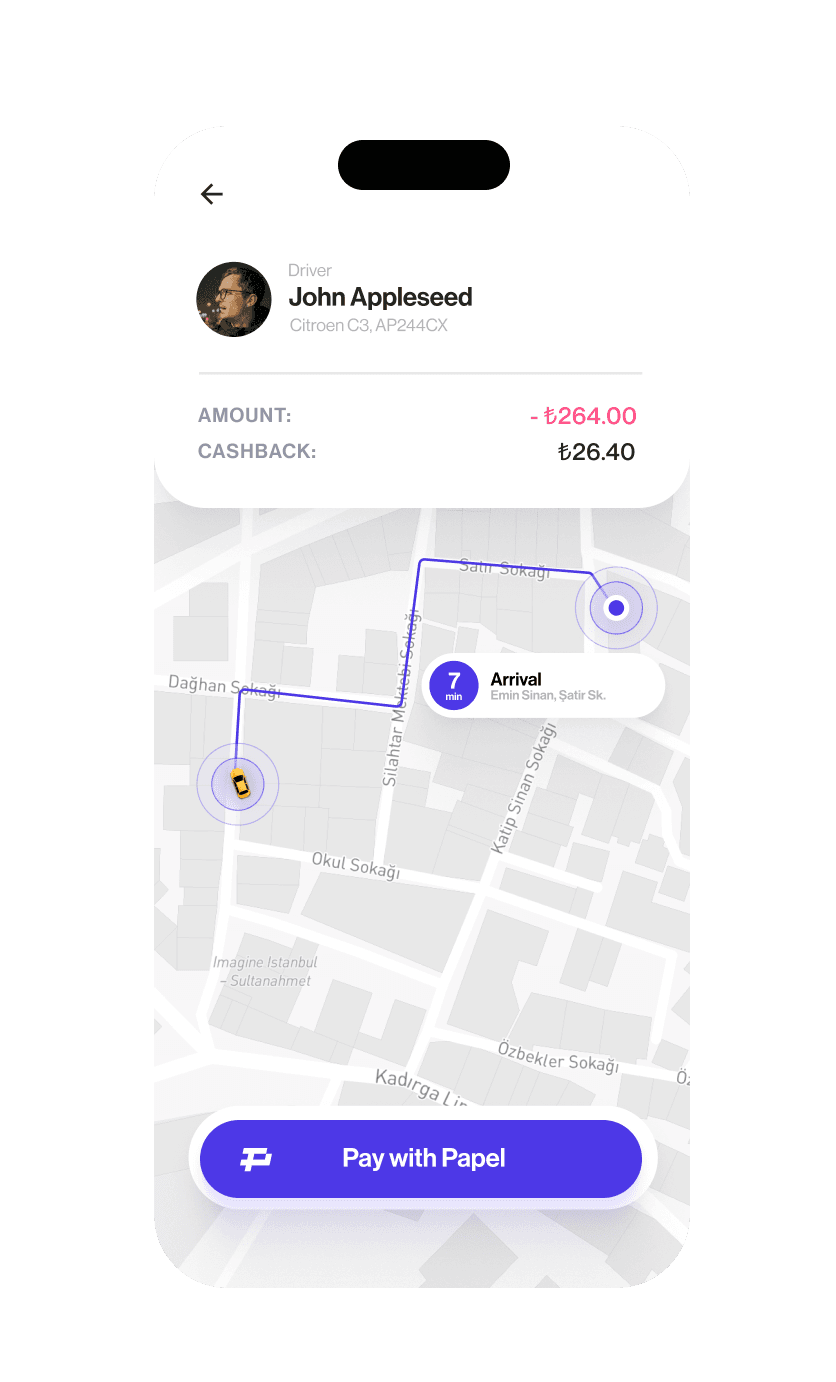The width and height of the screenshot is (836, 1382).
Task: Tap the Pay with Papel button
Action: [x=420, y=1159]
